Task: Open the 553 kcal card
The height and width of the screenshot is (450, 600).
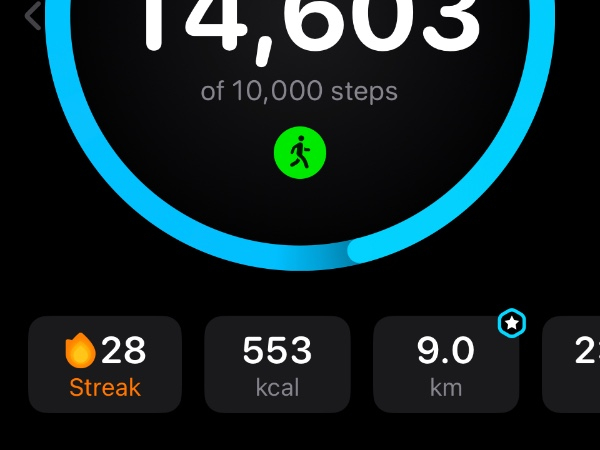Action: [x=277, y=364]
